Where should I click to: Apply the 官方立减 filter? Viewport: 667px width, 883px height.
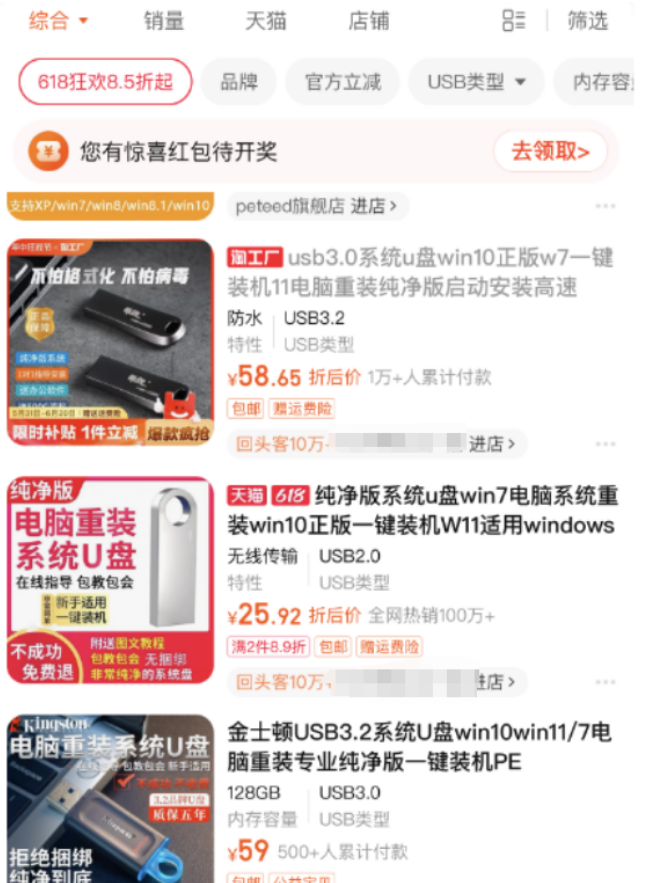click(342, 82)
